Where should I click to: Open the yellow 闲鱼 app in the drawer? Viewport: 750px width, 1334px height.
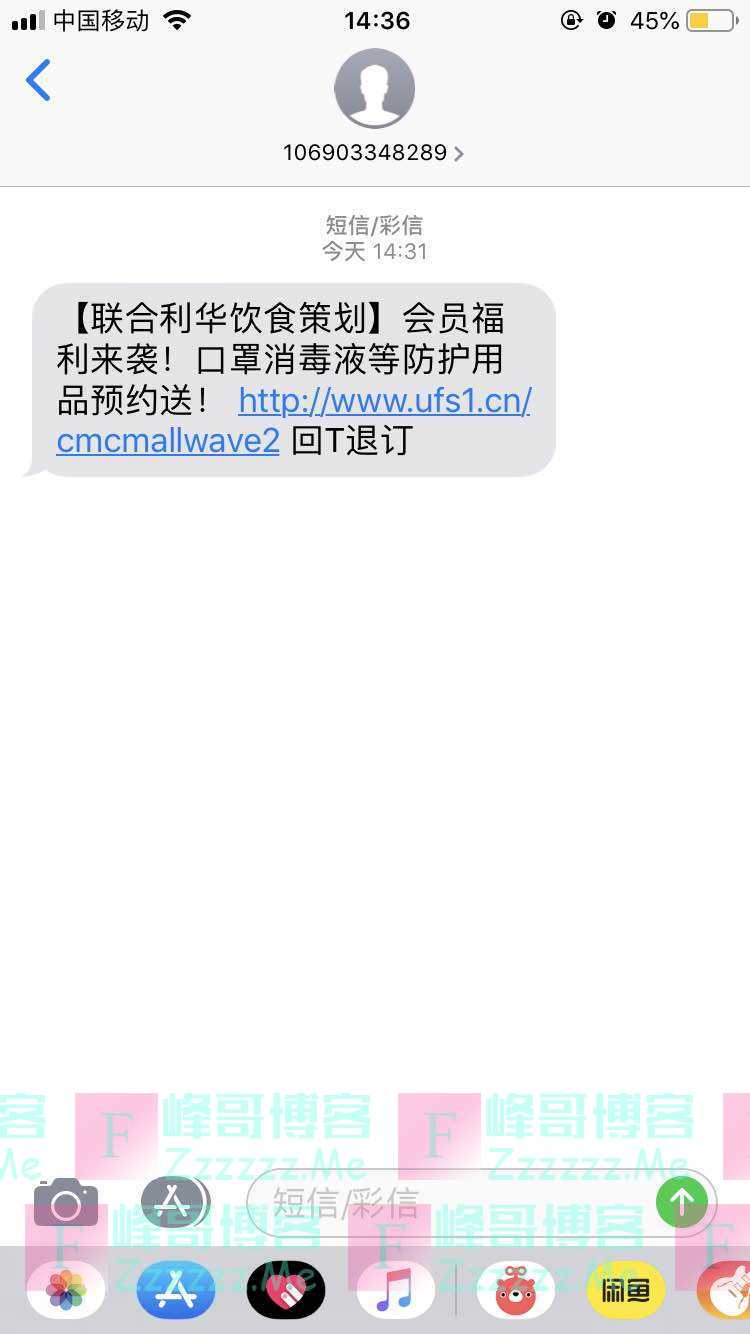(626, 1290)
